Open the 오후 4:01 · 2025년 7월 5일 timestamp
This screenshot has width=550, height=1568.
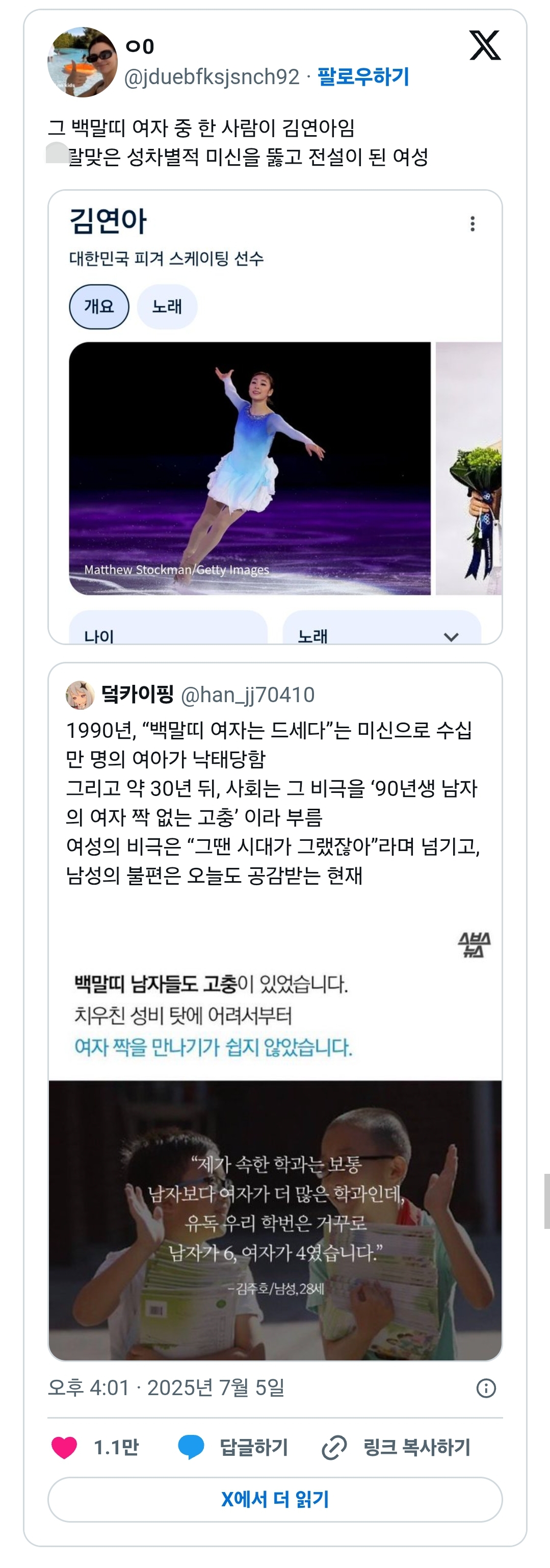pyautogui.click(x=166, y=1387)
